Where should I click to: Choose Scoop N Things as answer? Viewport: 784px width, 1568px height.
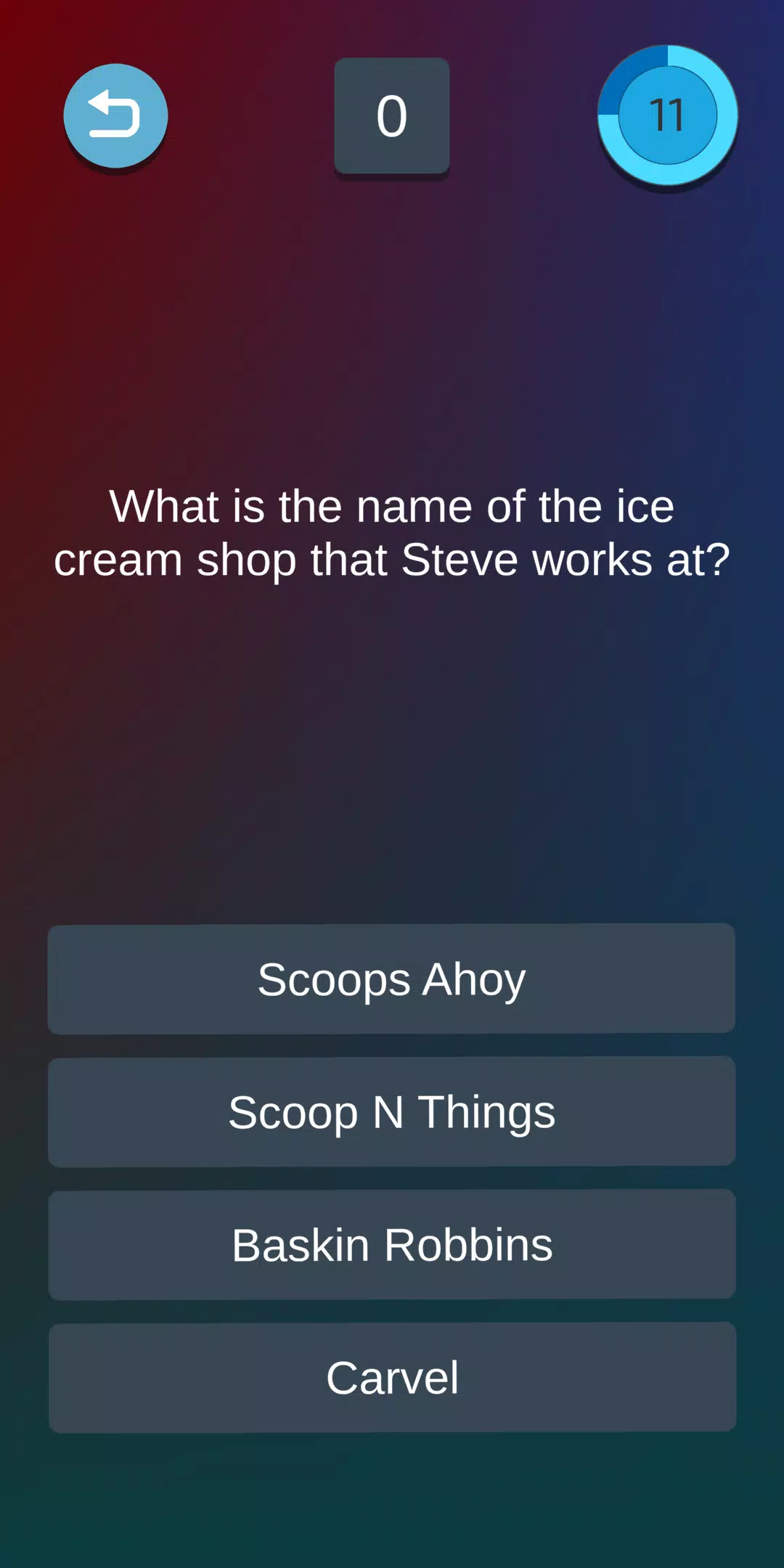pos(391,1111)
